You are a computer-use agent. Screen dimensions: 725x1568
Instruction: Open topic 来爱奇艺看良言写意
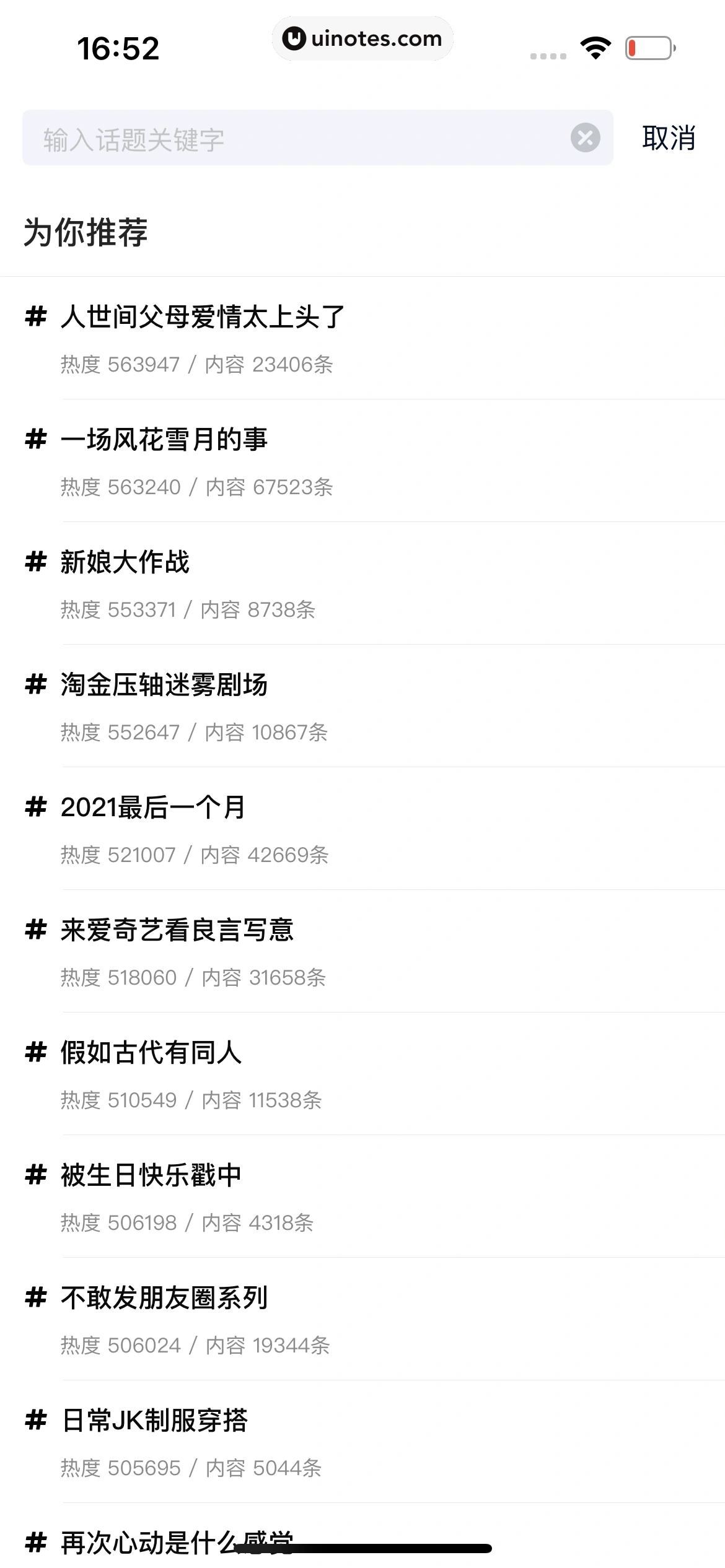tap(177, 930)
